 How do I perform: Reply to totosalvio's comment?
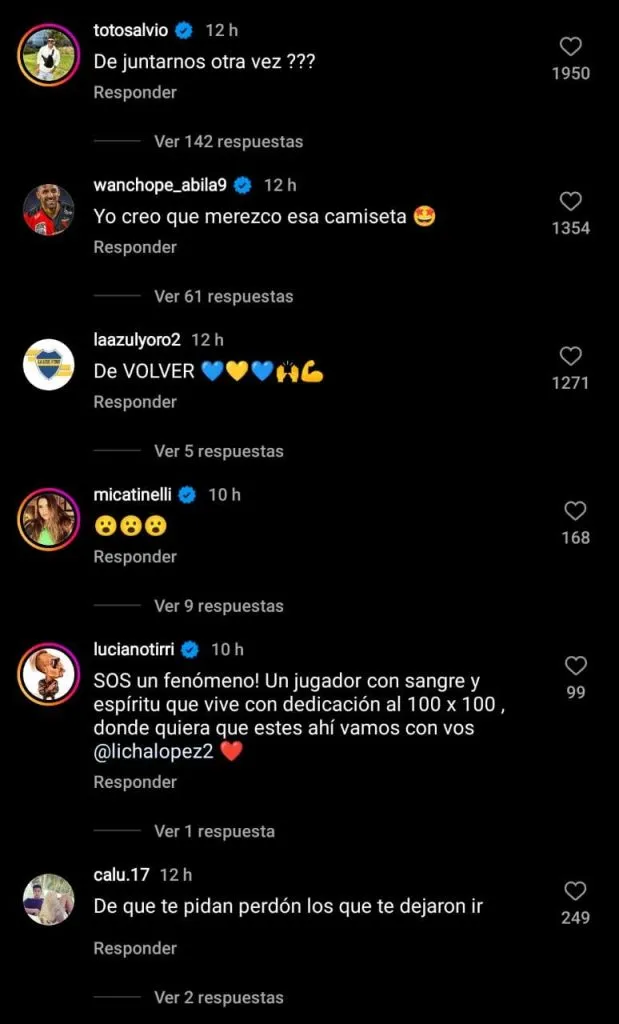coord(135,92)
